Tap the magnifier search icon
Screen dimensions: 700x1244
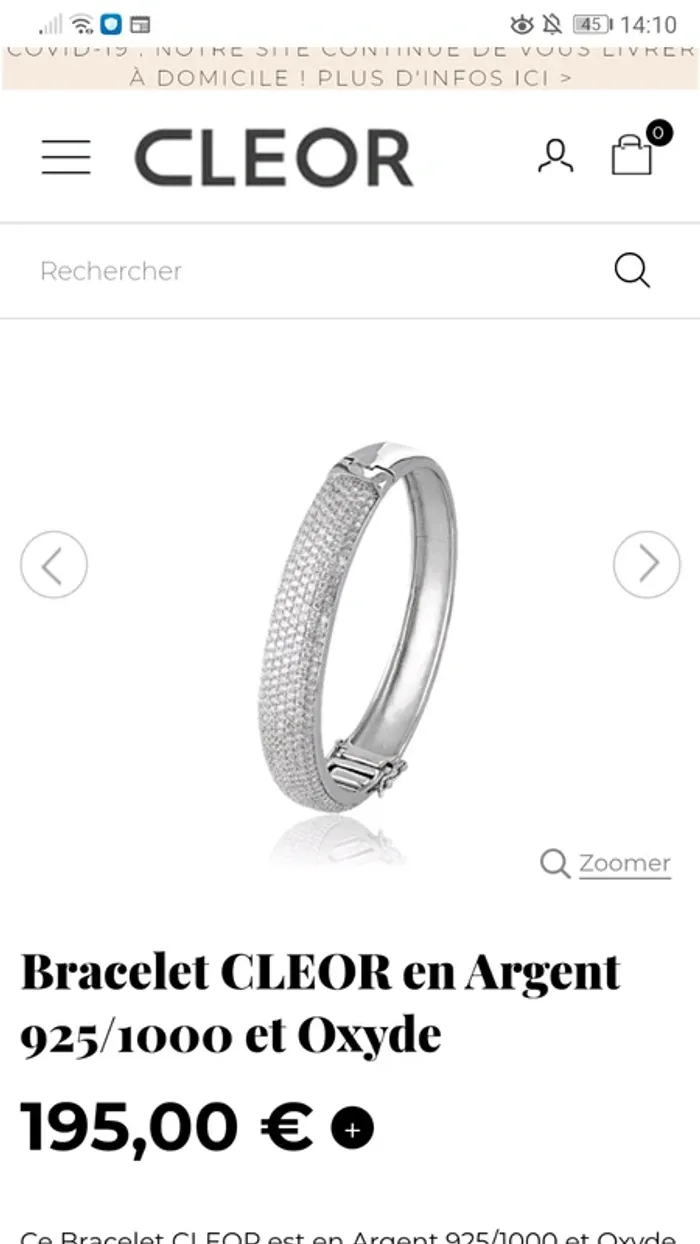(632, 270)
